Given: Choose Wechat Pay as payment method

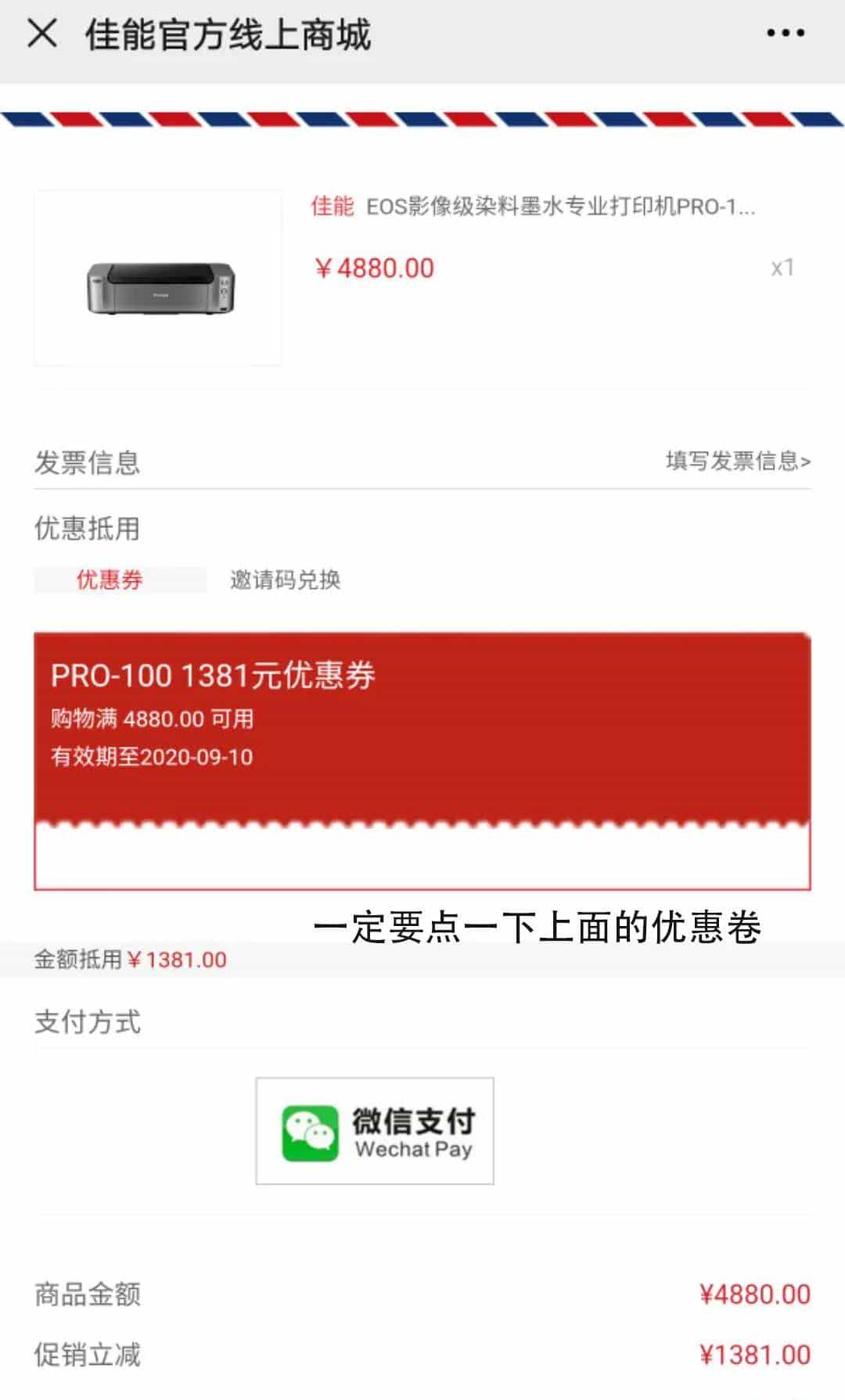Looking at the screenshot, I should (375, 1131).
